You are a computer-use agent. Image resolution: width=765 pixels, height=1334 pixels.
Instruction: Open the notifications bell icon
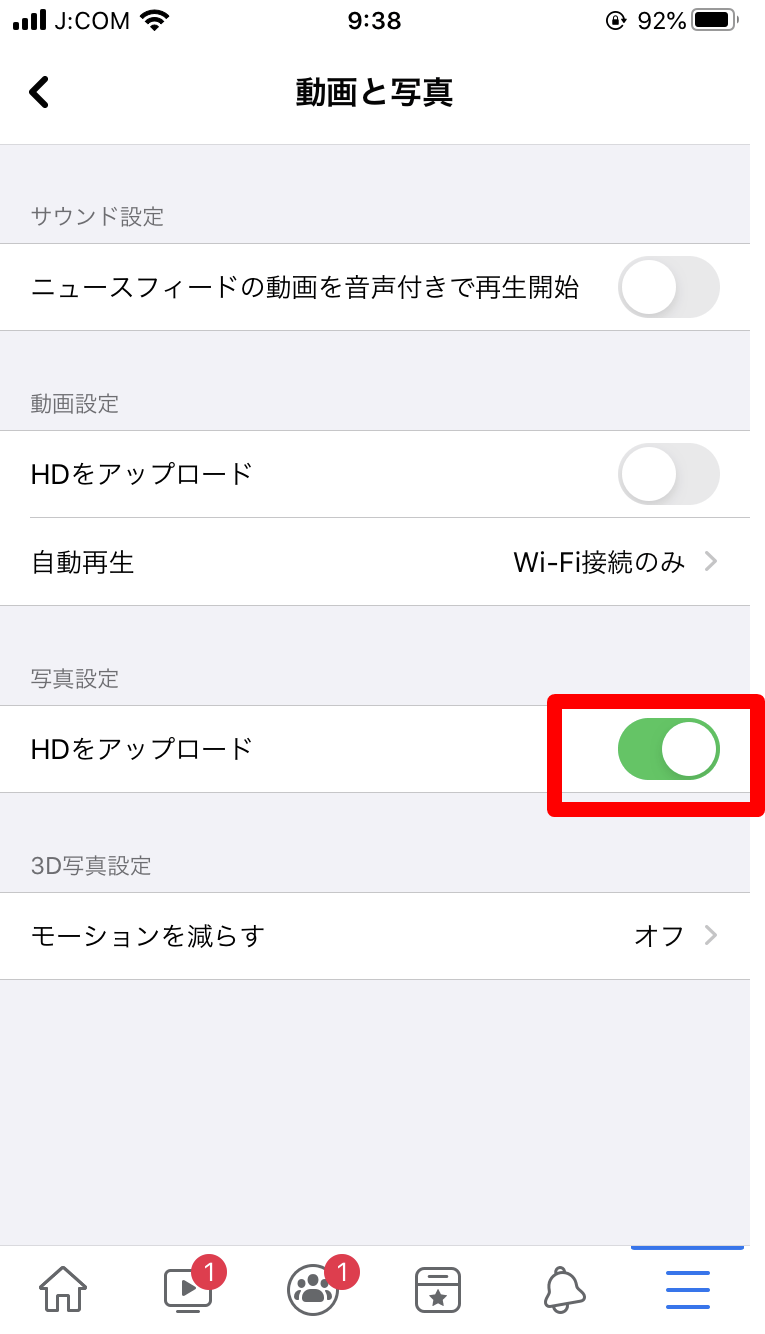coord(563,1289)
